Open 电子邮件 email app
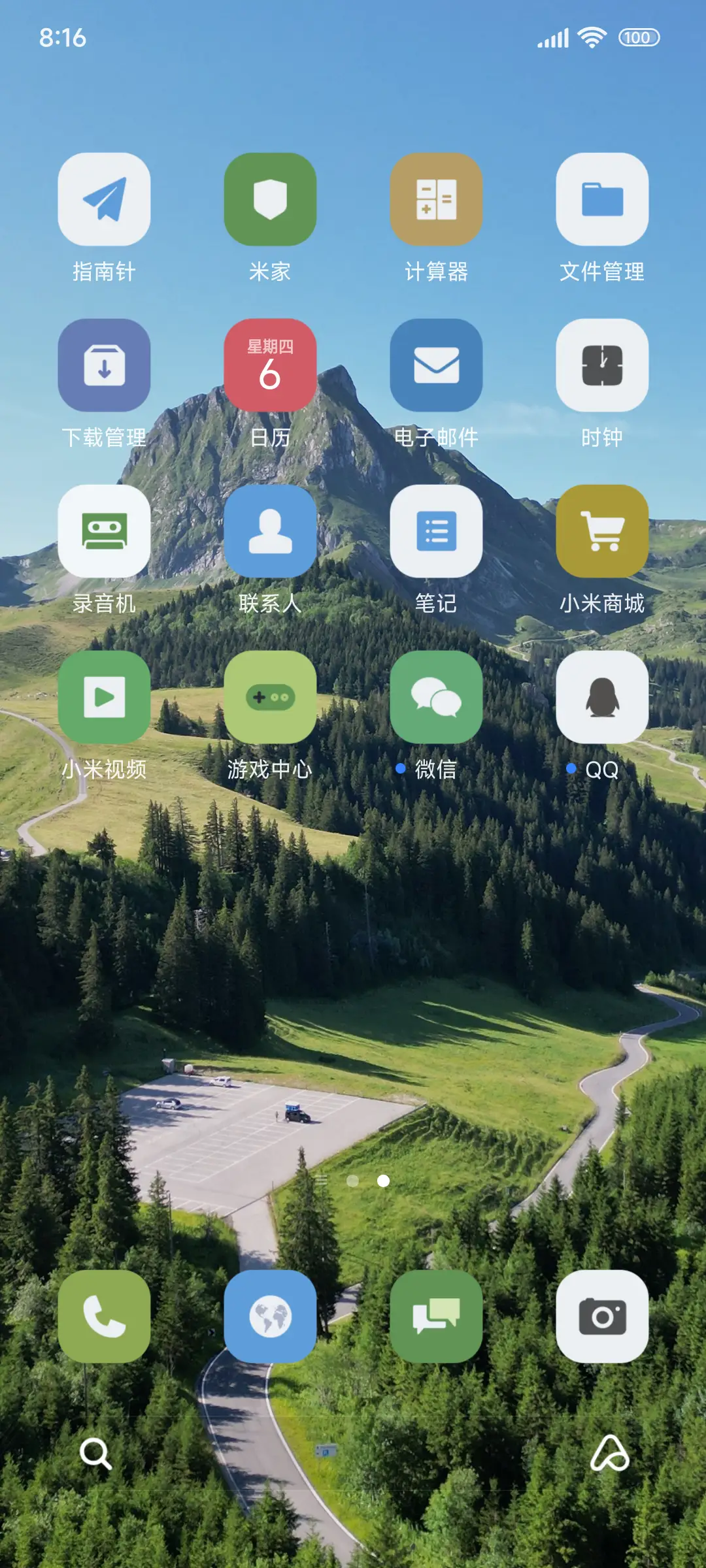 click(437, 366)
